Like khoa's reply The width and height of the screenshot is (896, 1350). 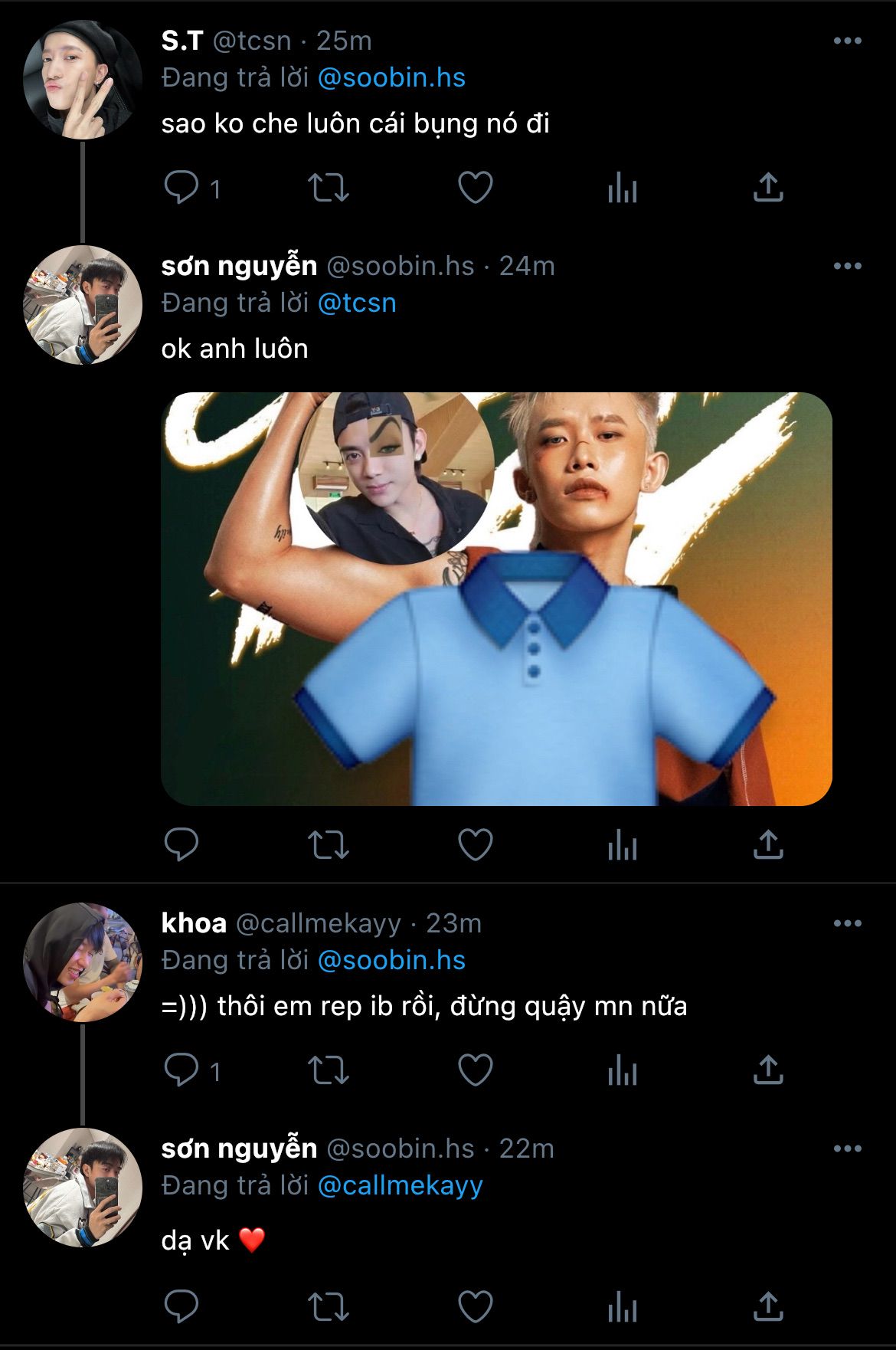click(475, 1070)
